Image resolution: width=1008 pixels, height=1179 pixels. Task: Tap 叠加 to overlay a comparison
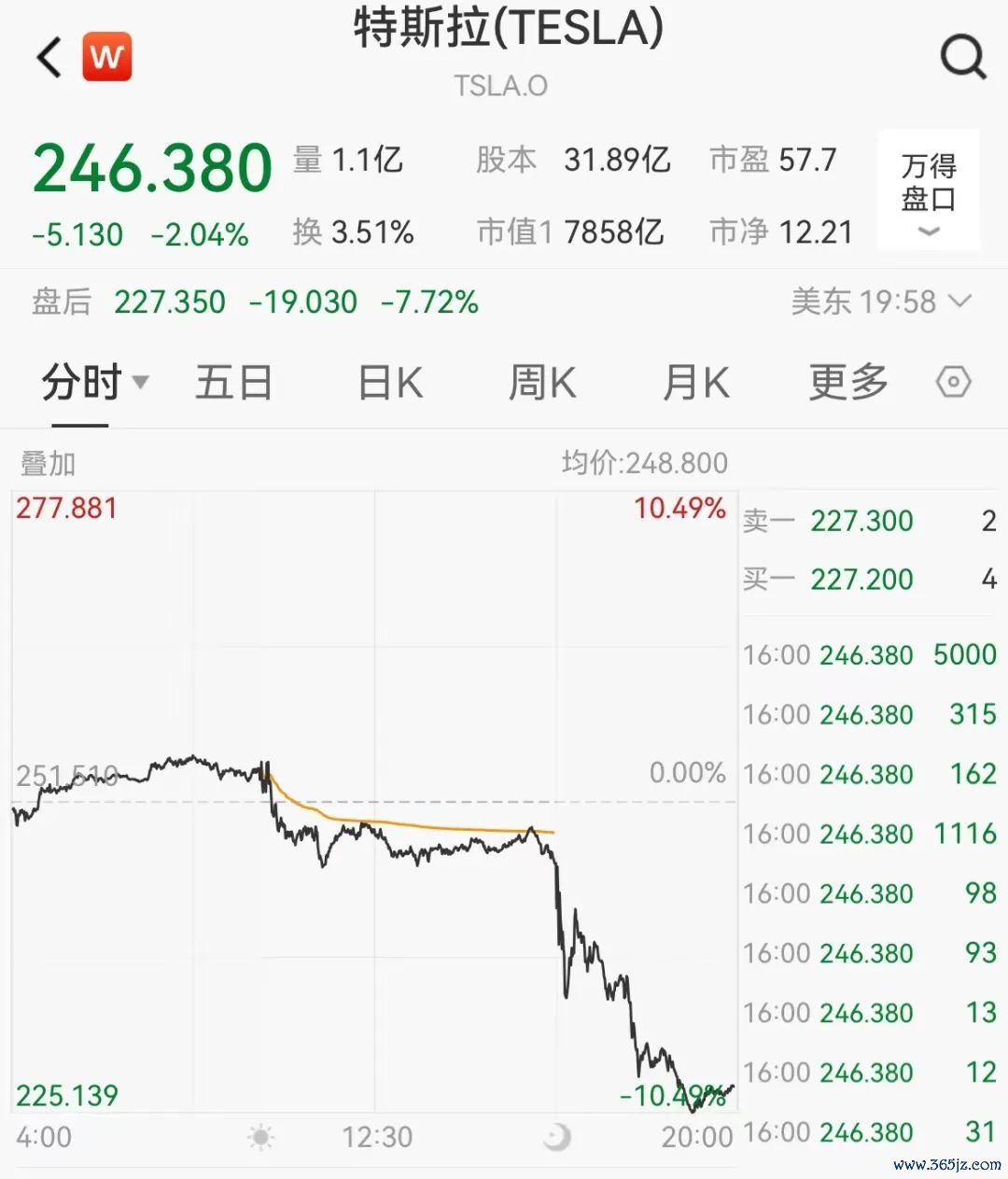pos(49,463)
